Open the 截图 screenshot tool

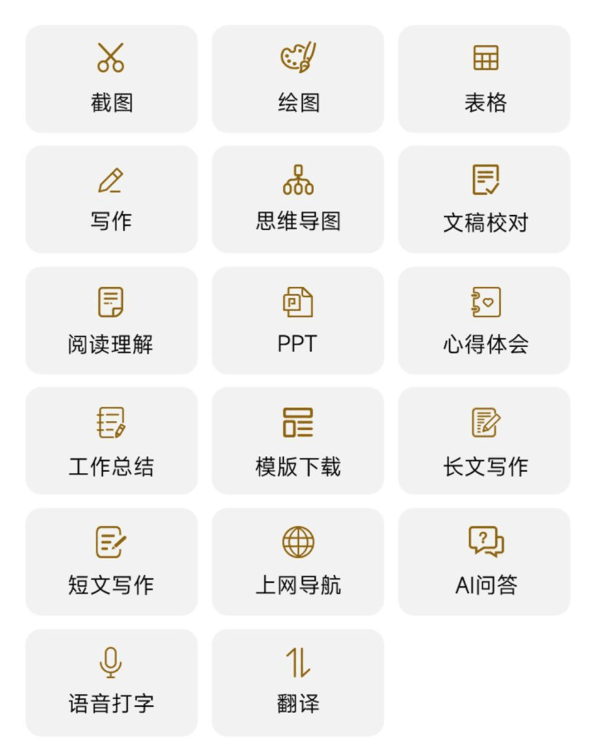[111, 79]
